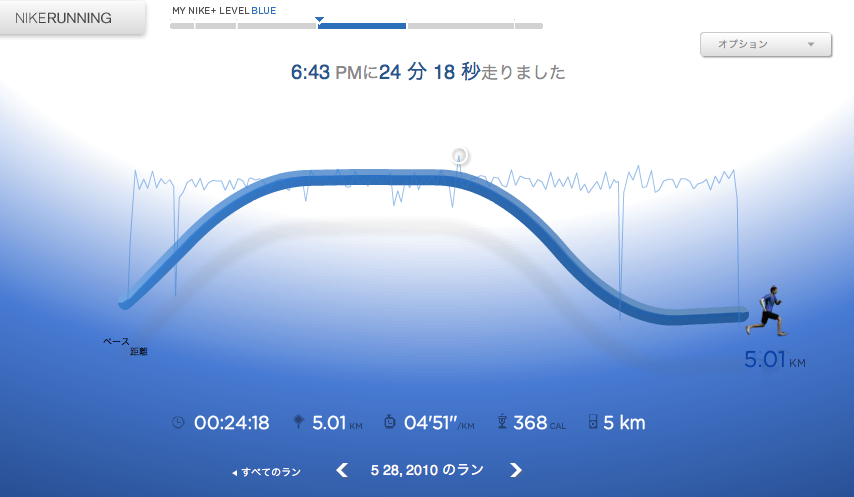Go to the next run
Image resolution: width=854 pixels, height=497 pixels.
pos(516,470)
